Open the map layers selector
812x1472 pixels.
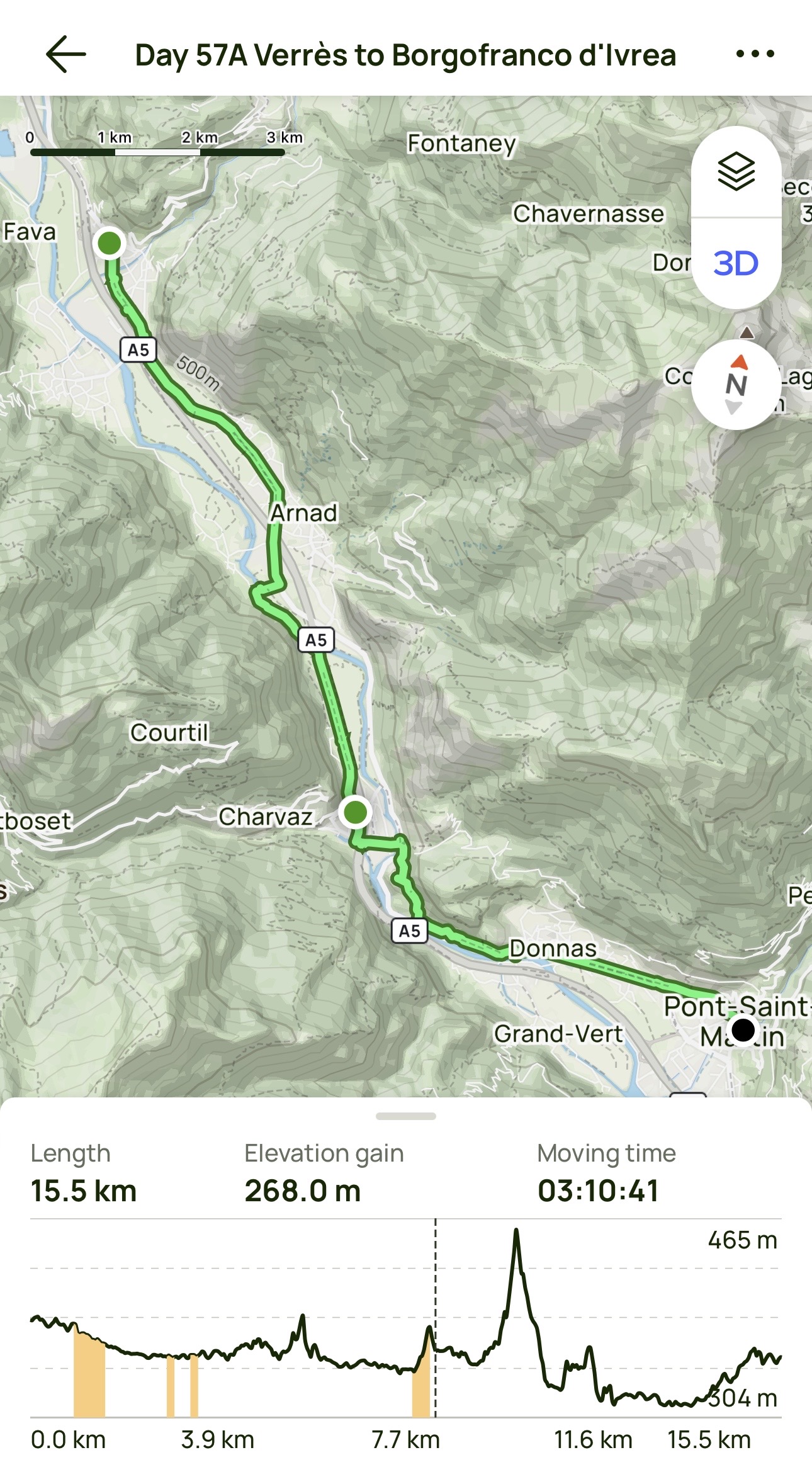point(736,171)
